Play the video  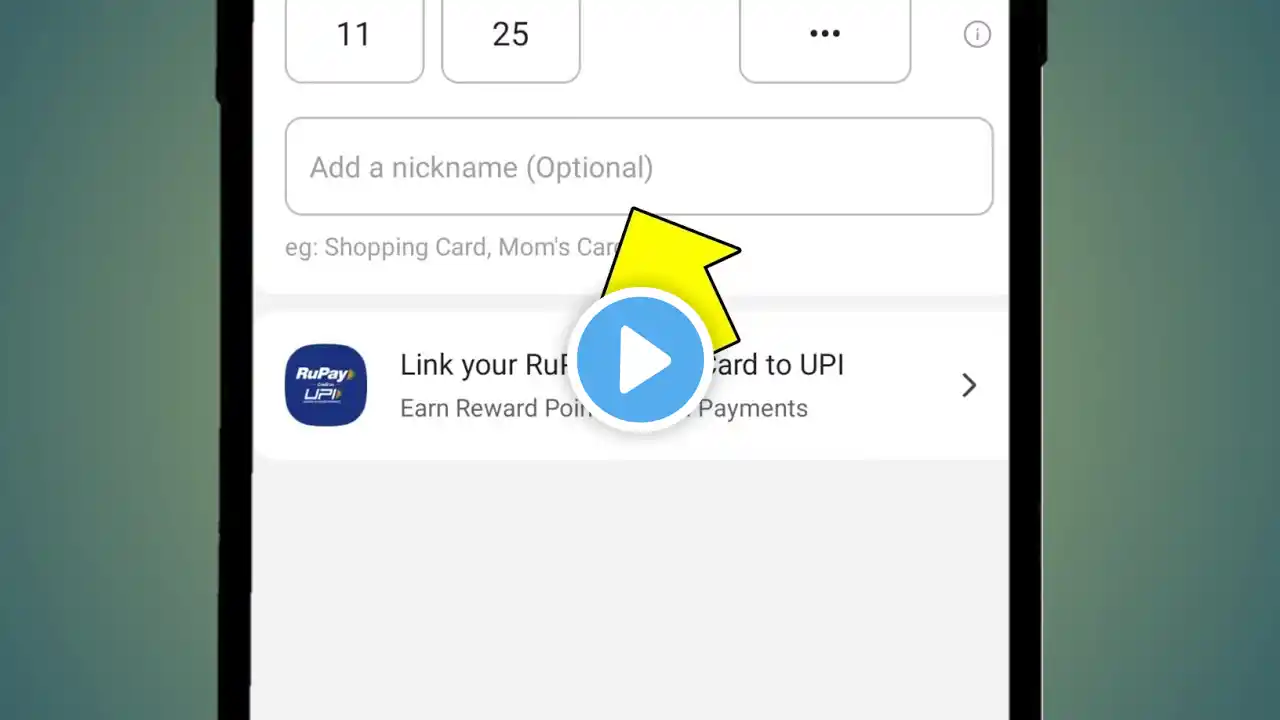coord(640,360)
